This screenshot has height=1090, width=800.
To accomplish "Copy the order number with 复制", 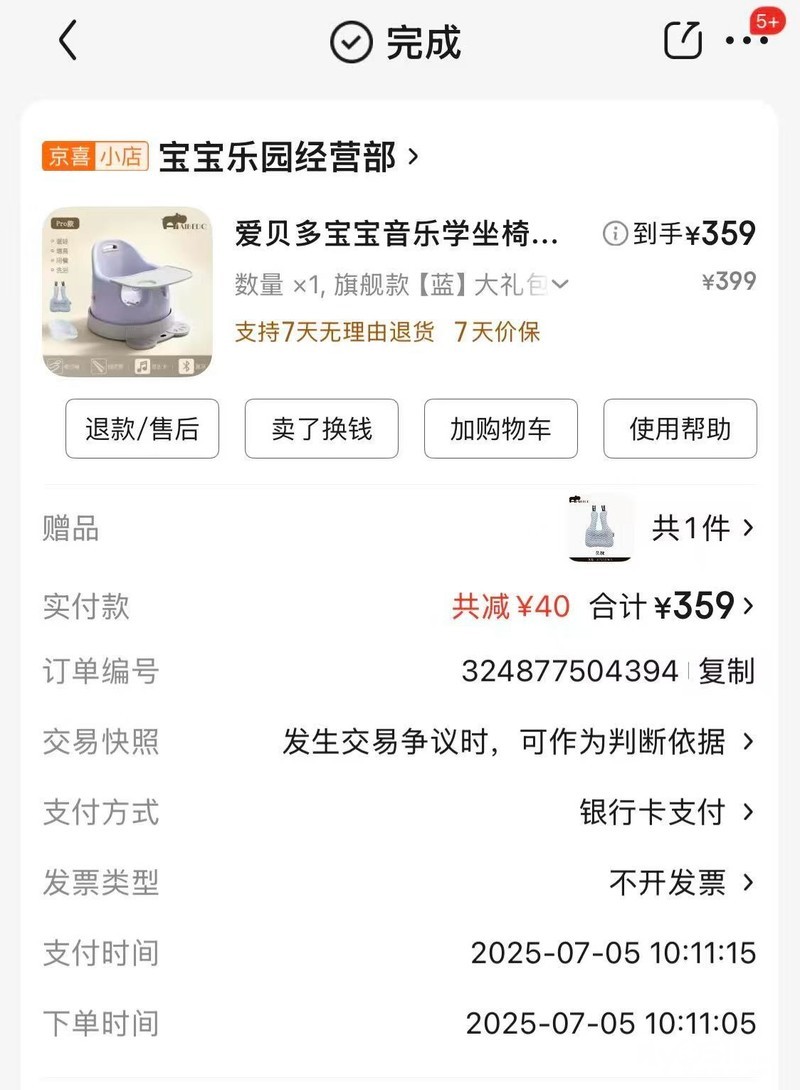I will tap(727, 671).
